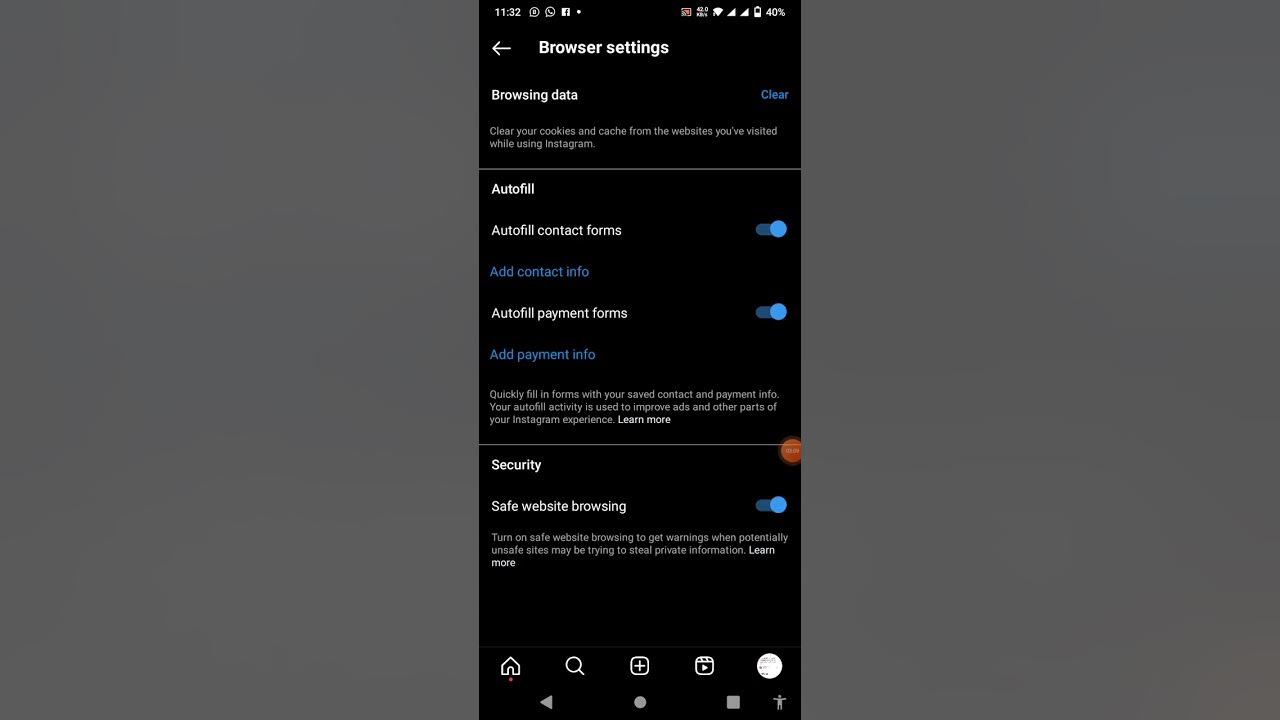Open Add payment info
The image size is (1280, 720).
(542, 355)
